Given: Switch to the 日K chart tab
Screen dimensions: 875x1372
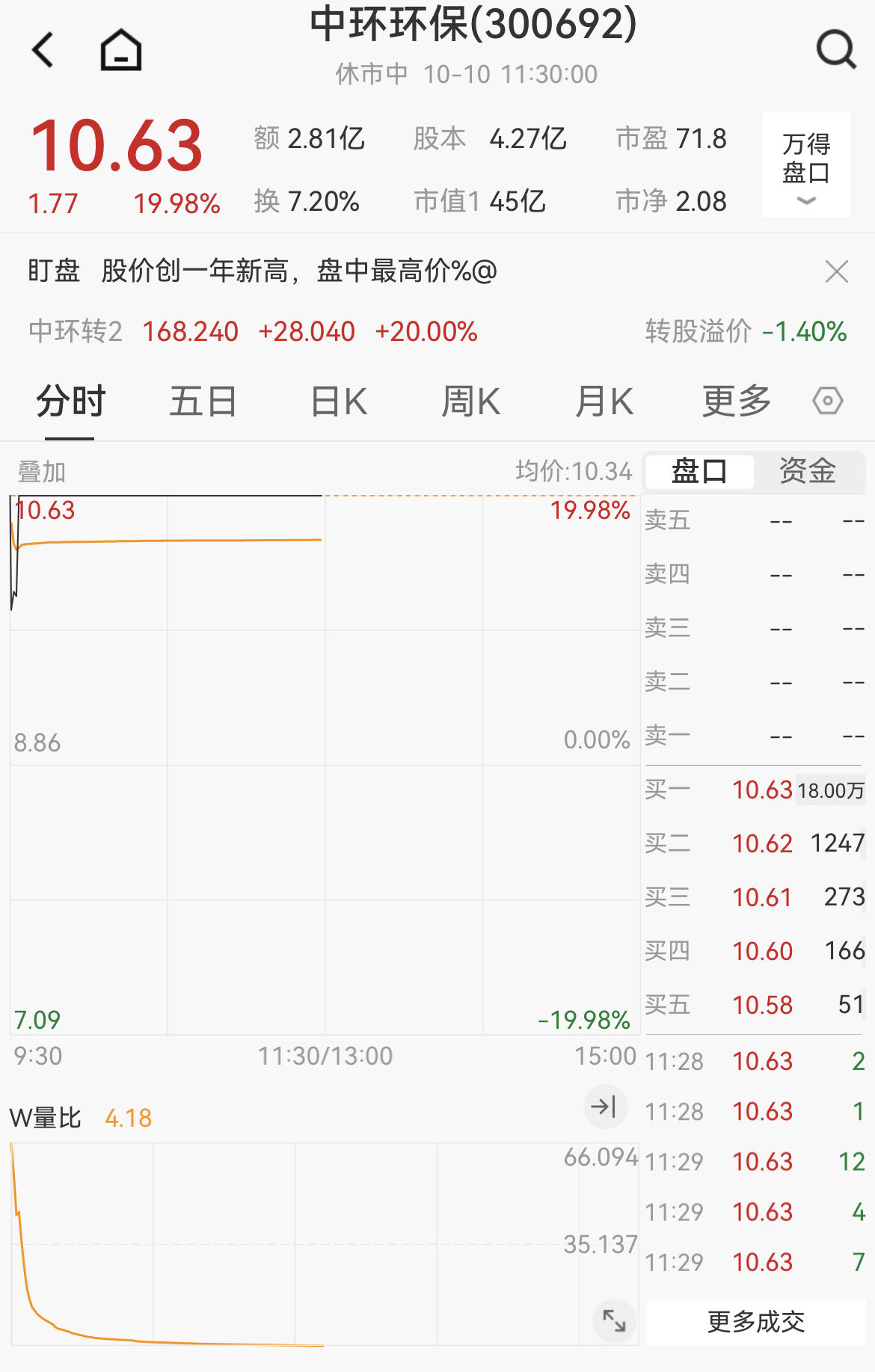Looking at the screenshot, I should click(x=338, y=402).
